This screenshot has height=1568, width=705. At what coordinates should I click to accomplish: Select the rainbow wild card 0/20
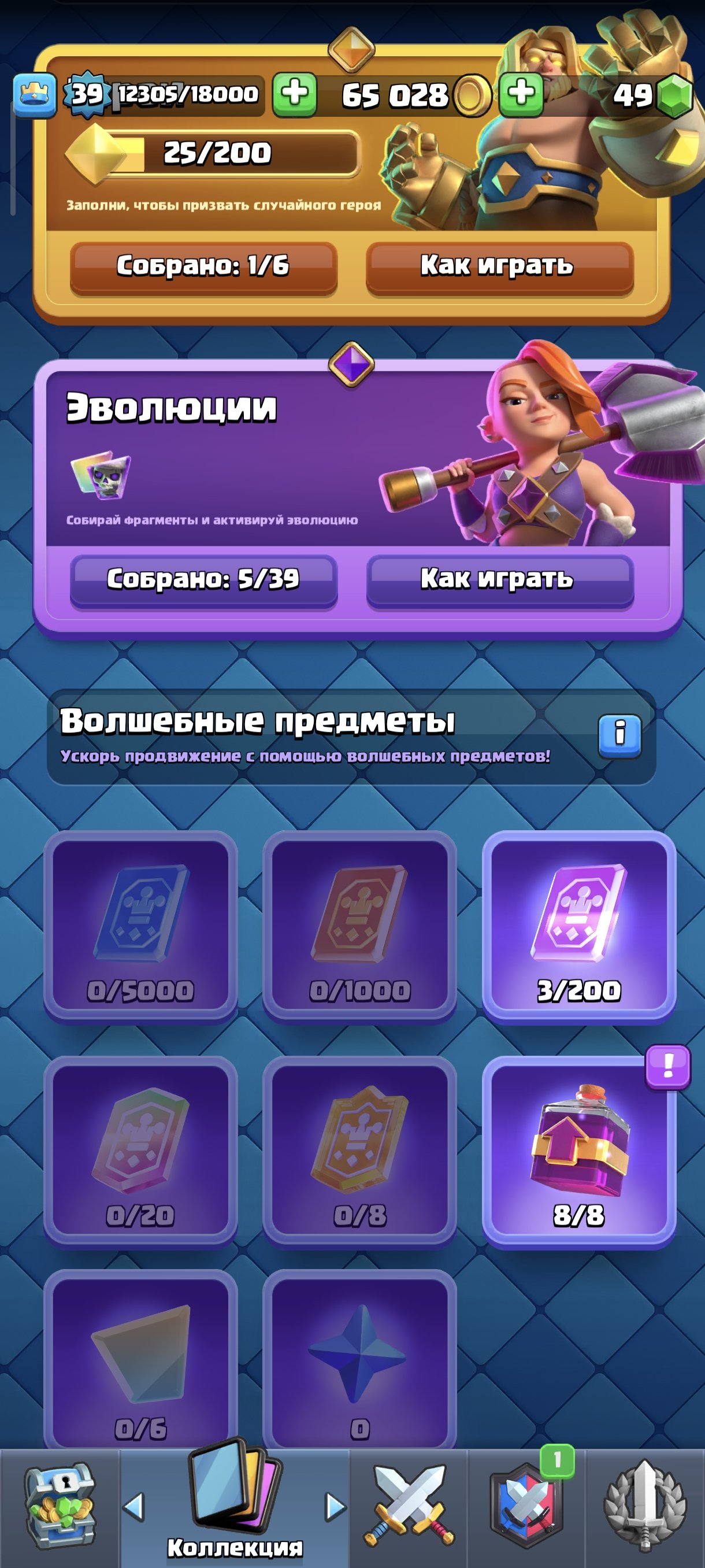click(140, 1152)
